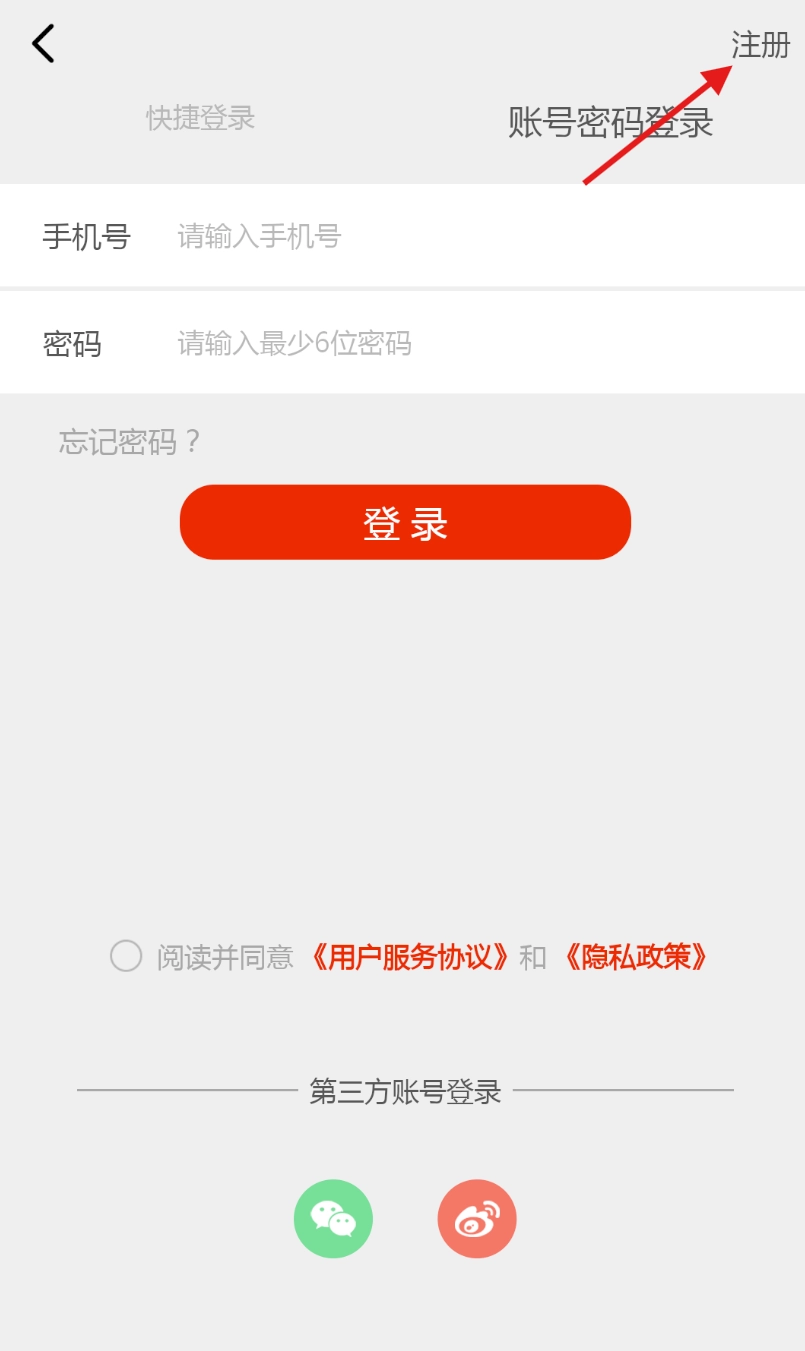The width and height of the screenshot is (805, 1351).
Task: Click the back arrow to exit login
Action: 42,43
